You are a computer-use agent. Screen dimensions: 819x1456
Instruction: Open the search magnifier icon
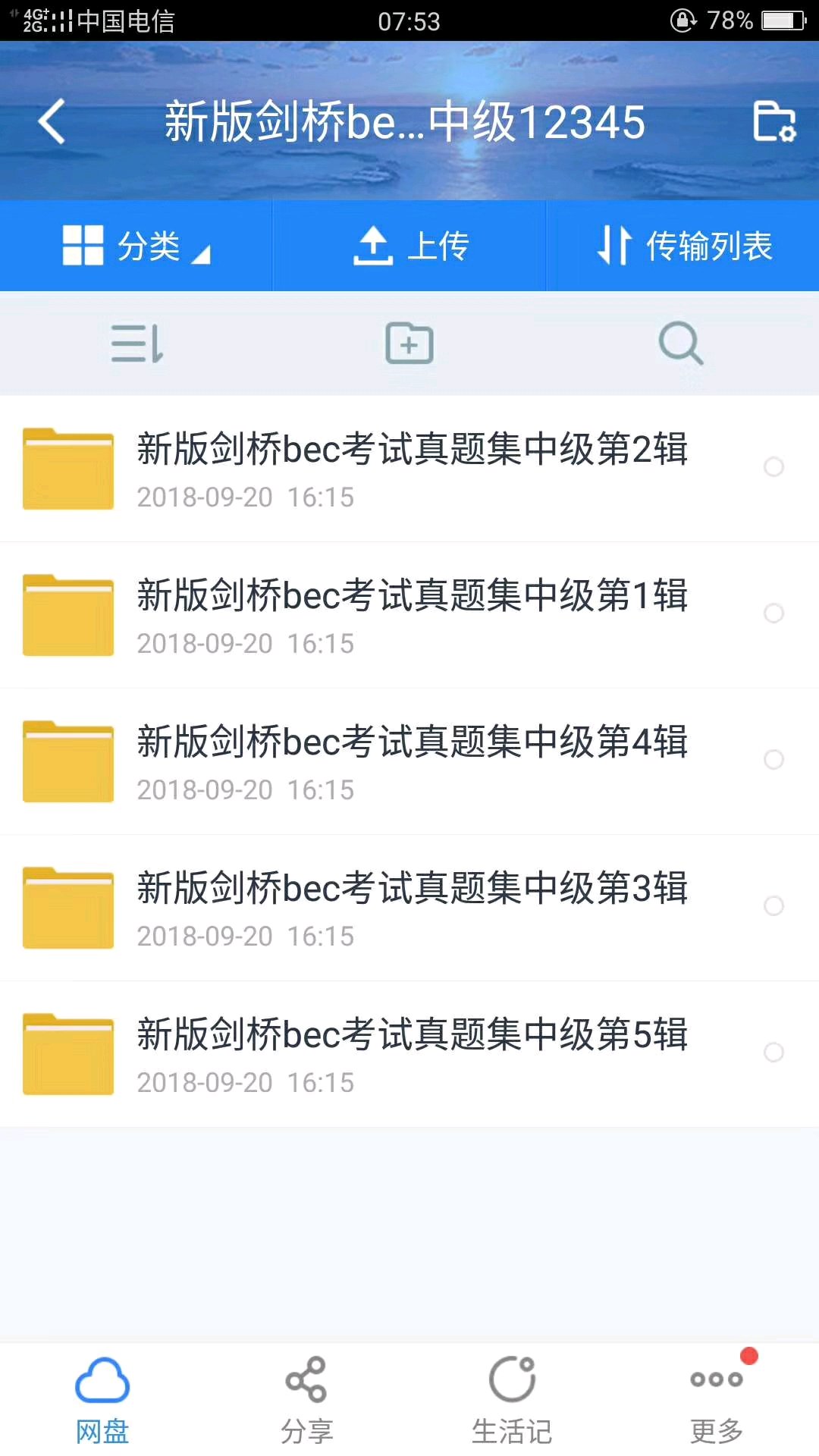[681, 344]
